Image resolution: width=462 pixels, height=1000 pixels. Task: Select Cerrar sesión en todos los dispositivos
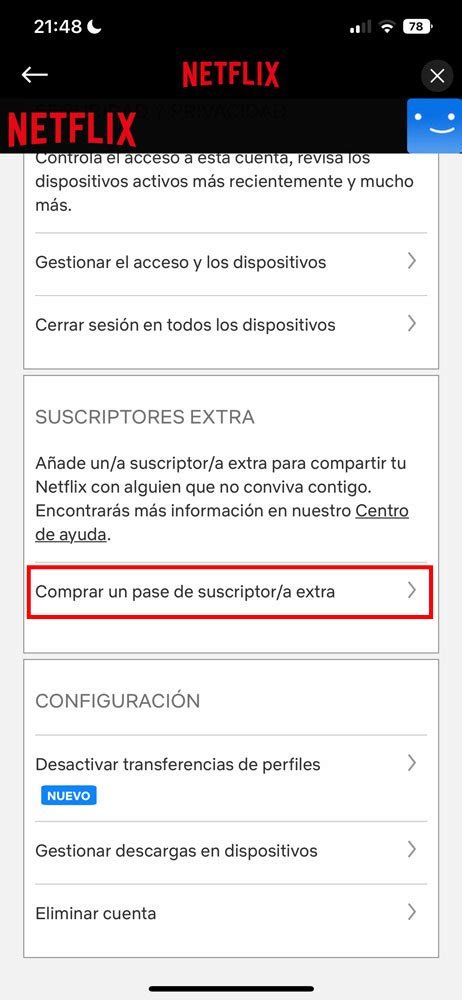(230, 325)
